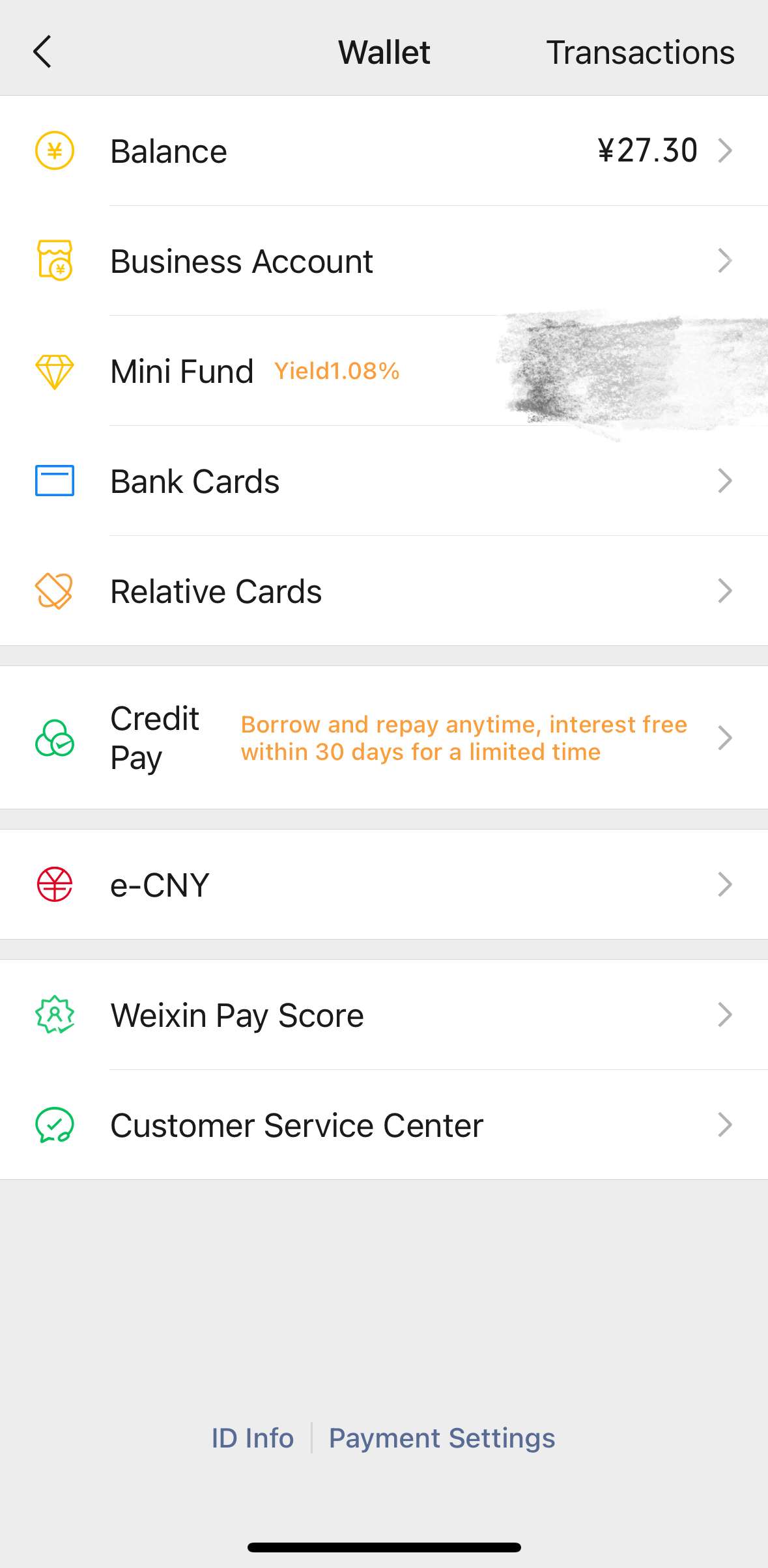Open the e-CNY wallet
The image size is (768, 1568).
[384, 885]
